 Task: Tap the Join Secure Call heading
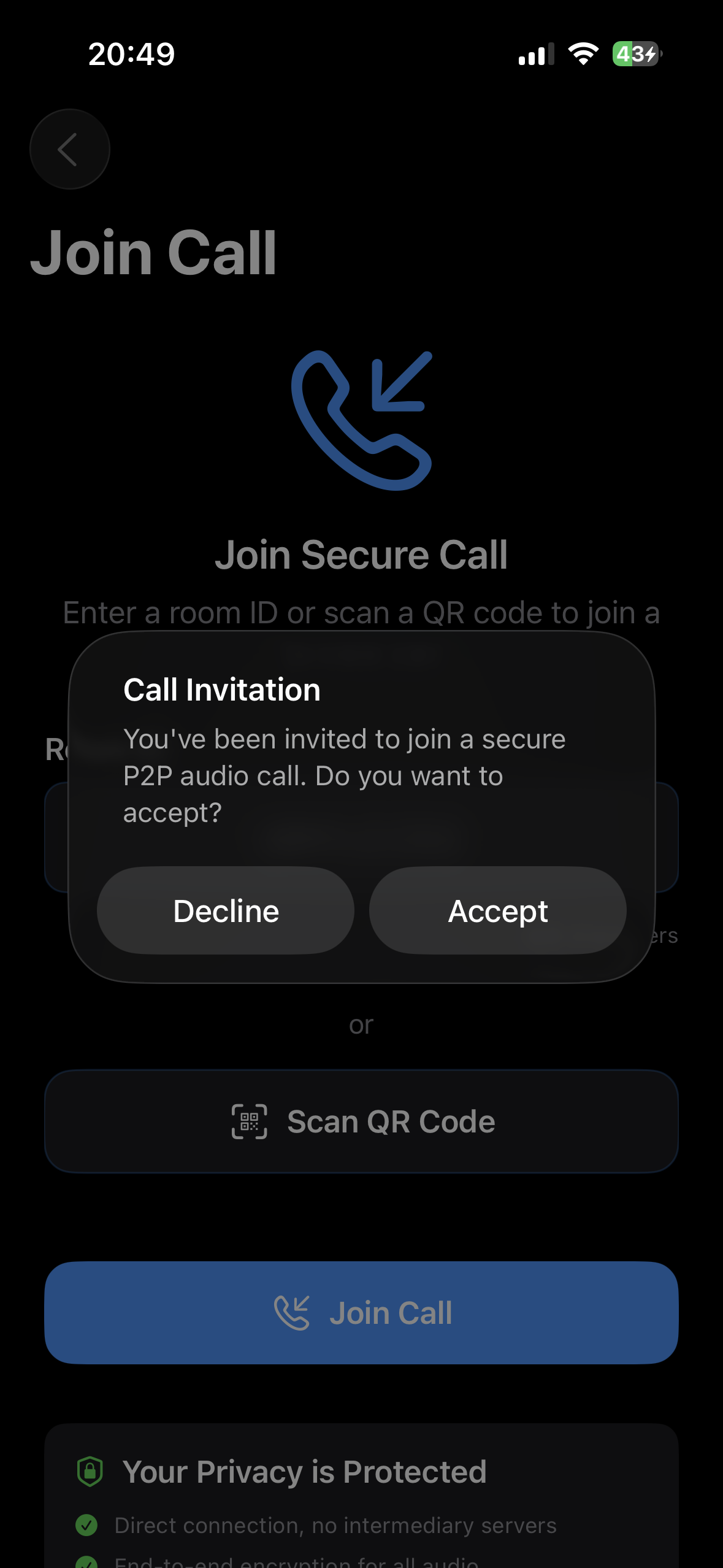click(363, 554)
